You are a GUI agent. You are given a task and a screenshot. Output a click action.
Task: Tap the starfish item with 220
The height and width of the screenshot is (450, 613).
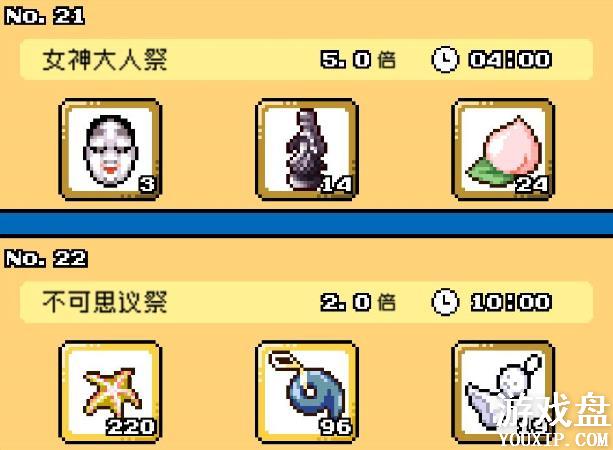(110, 391)
